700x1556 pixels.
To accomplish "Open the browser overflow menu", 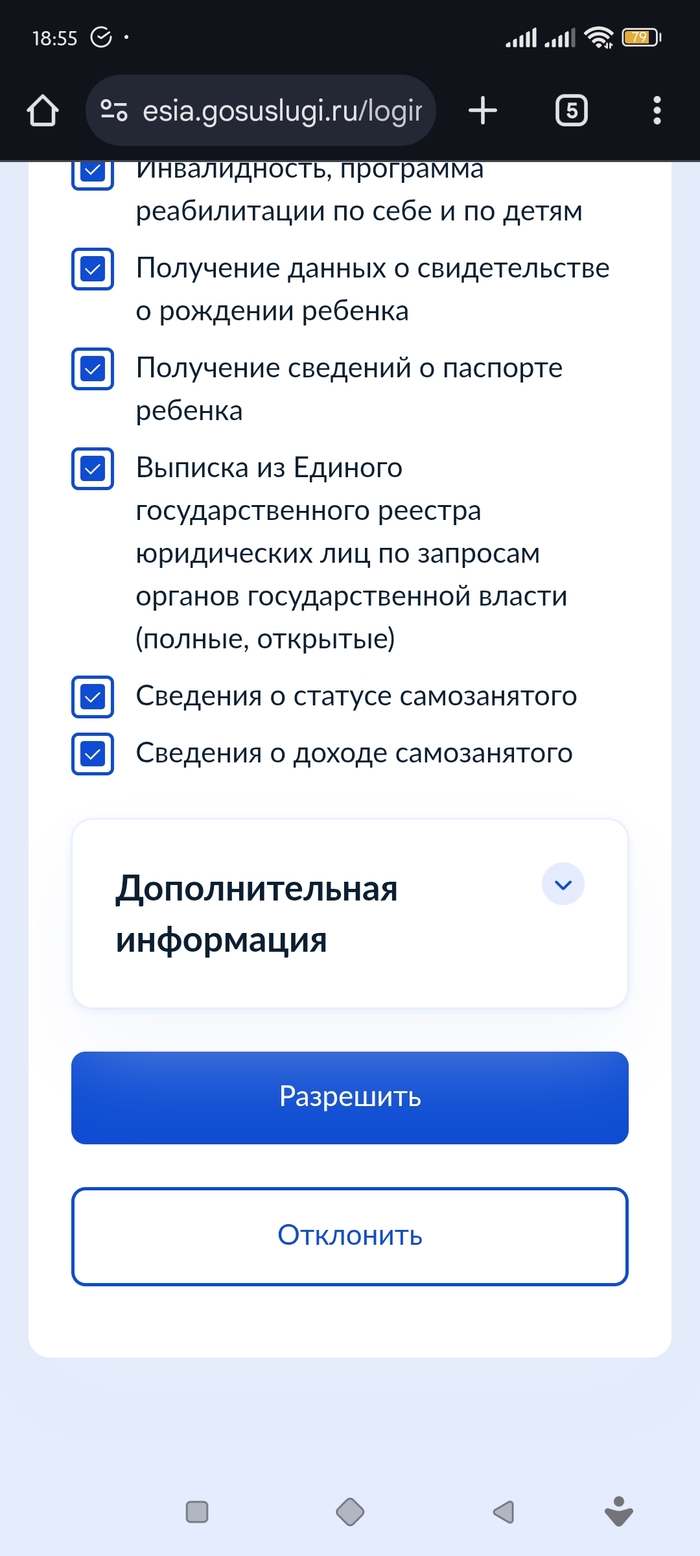I will [656, 111].
